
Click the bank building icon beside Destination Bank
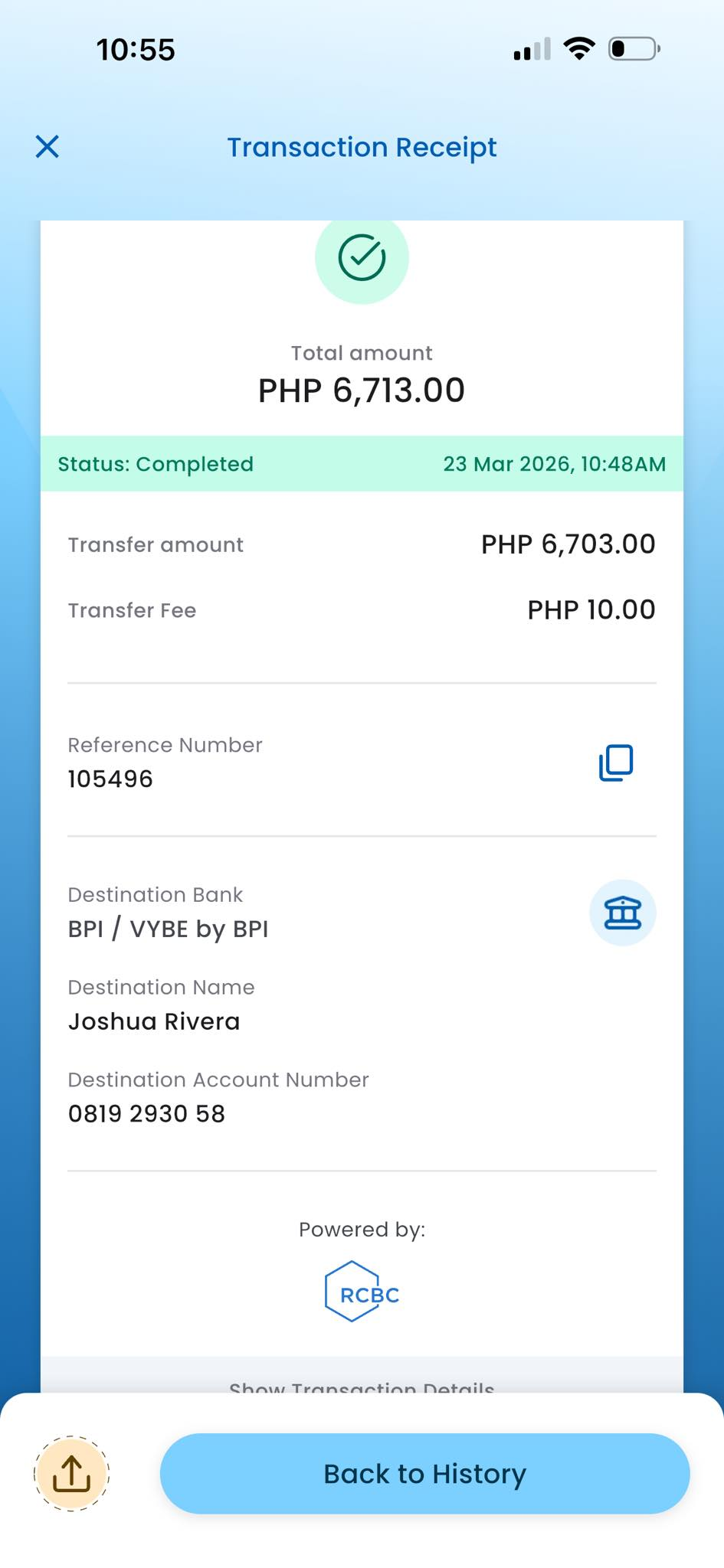[622, 913]
